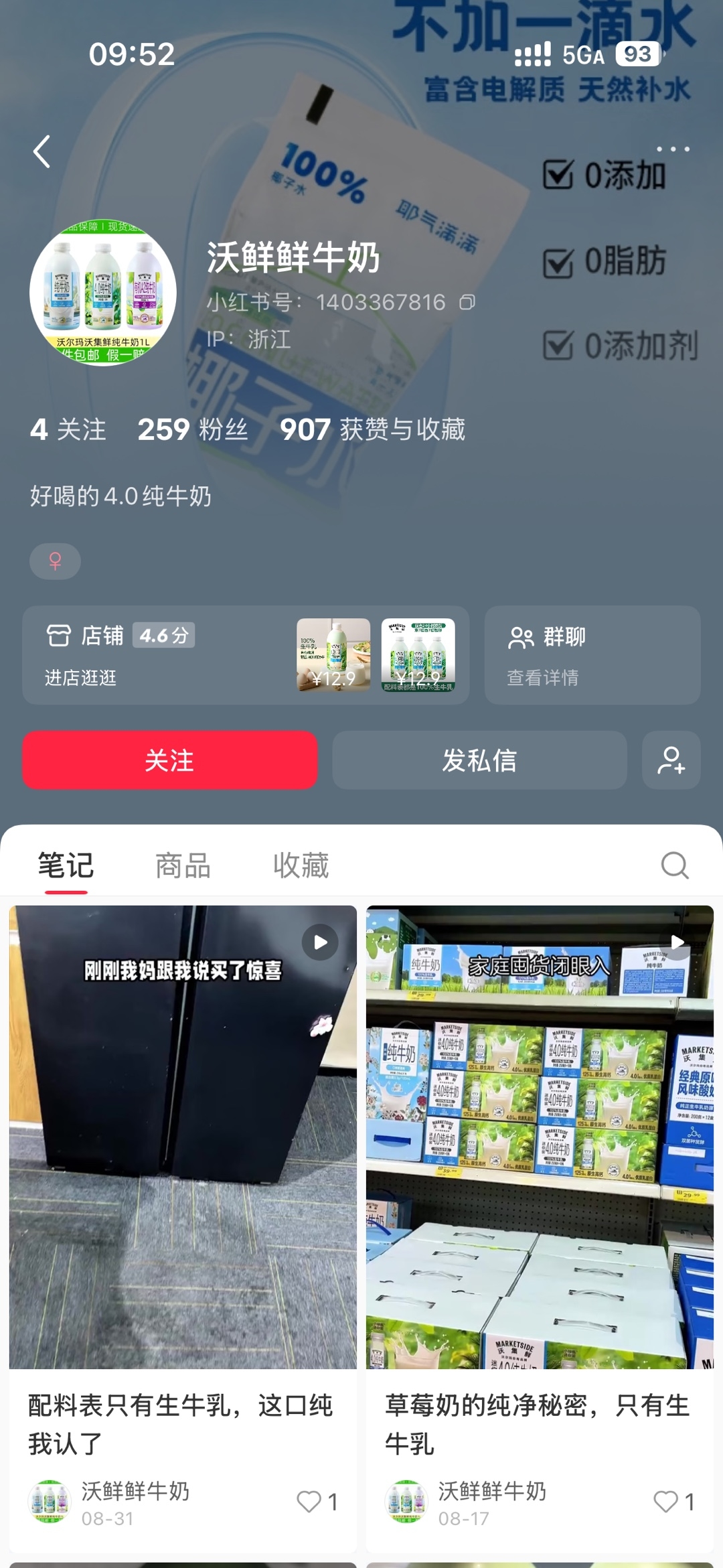Search this user's notes

(x=674, y=865)
